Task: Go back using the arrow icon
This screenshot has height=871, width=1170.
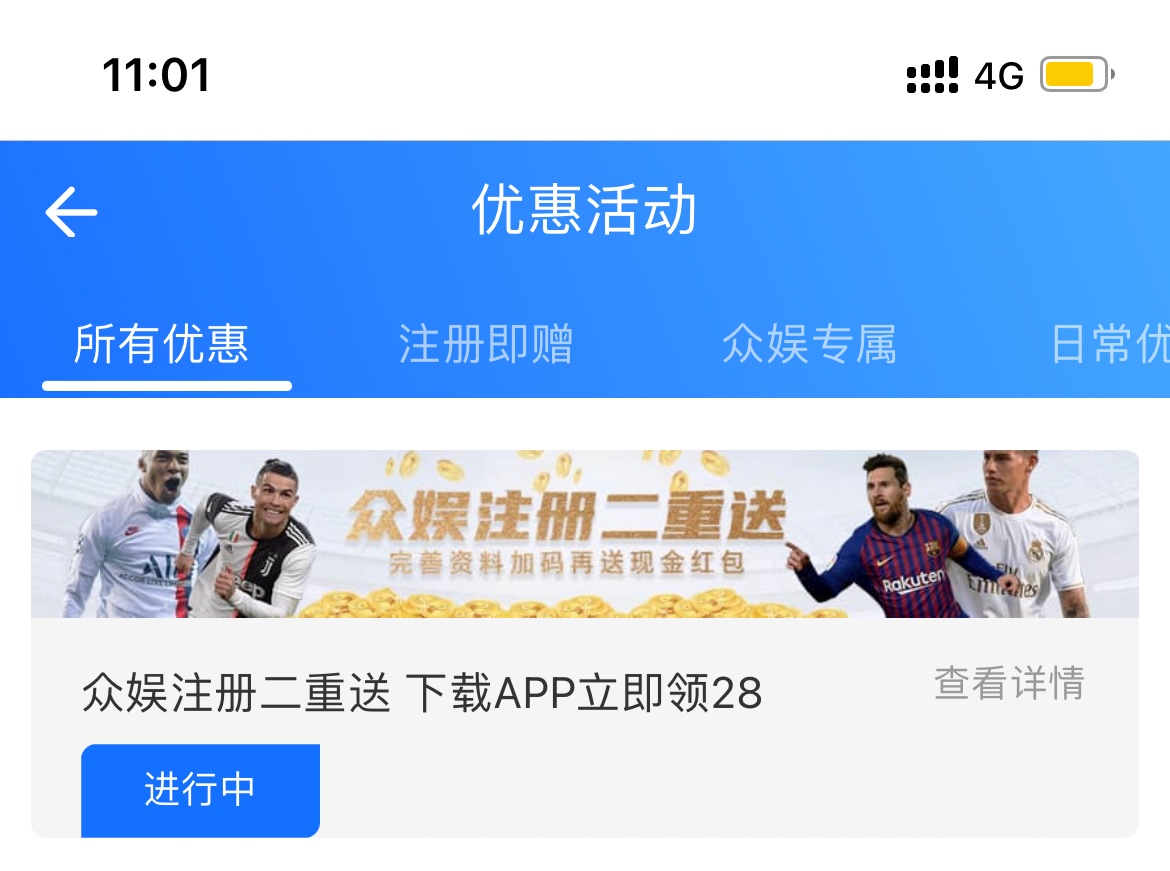Action: point(71,212)
